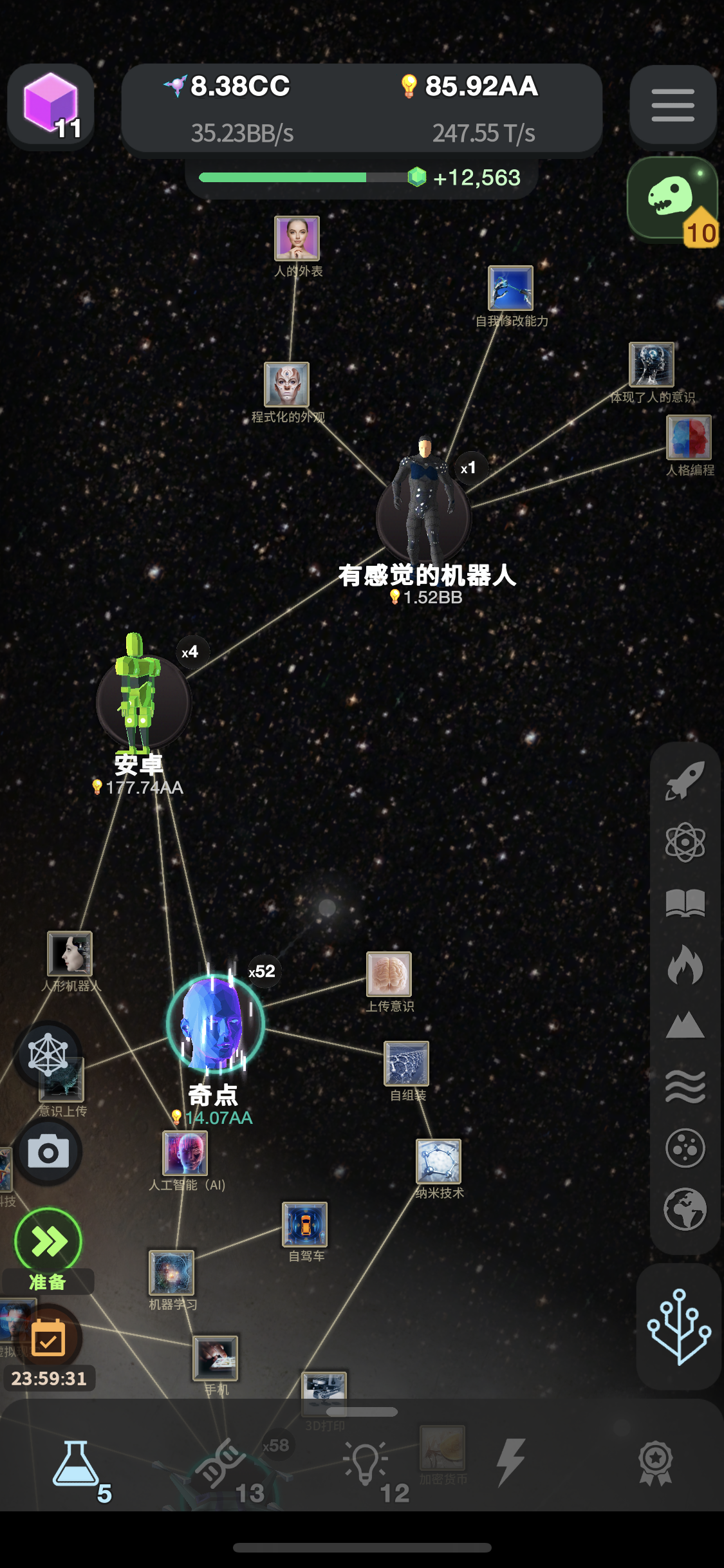This screenshot has height=1568, width=724.
Task: Jump to the fire section
Action: point(685,964)
